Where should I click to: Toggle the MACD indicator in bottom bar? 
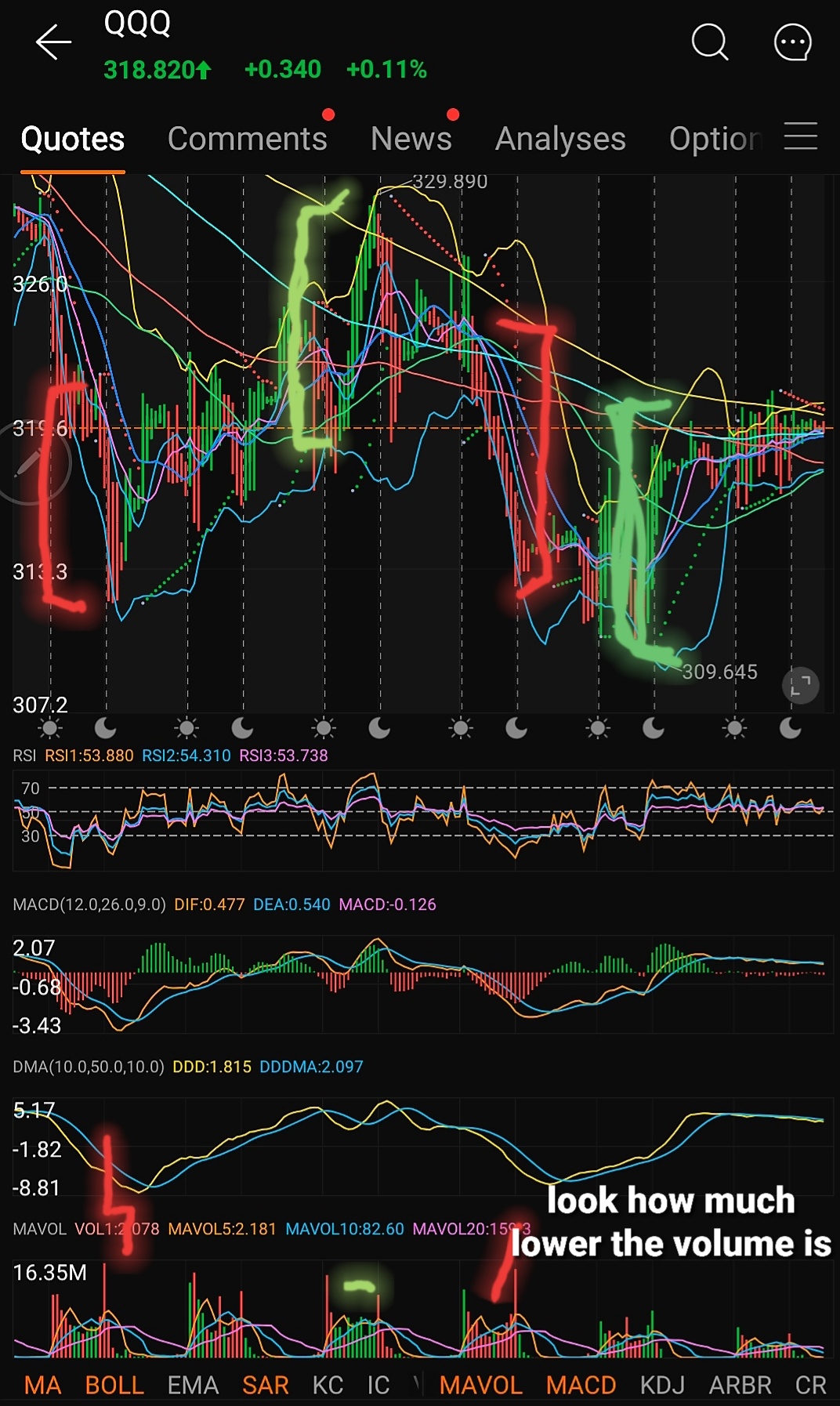click(581, 1385)
